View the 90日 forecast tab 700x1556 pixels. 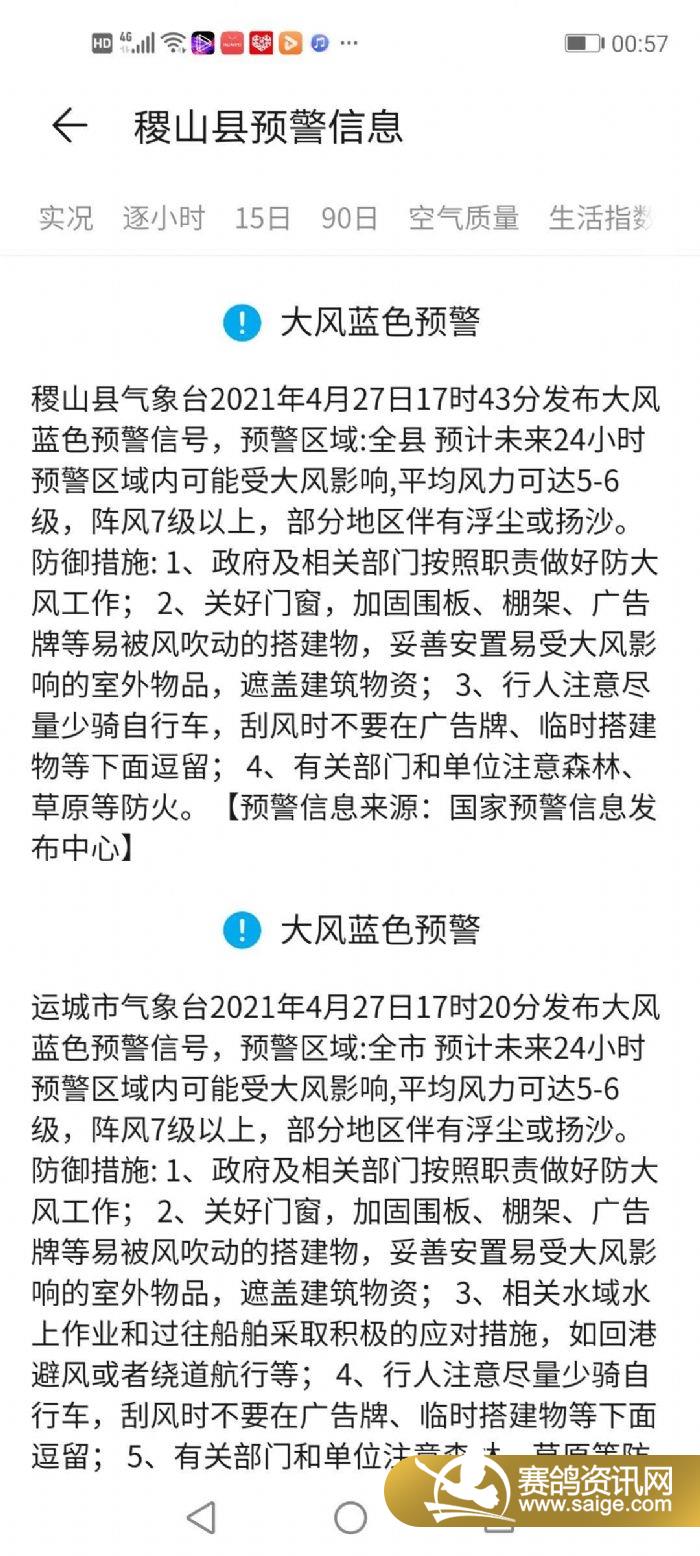coord(350,217)
